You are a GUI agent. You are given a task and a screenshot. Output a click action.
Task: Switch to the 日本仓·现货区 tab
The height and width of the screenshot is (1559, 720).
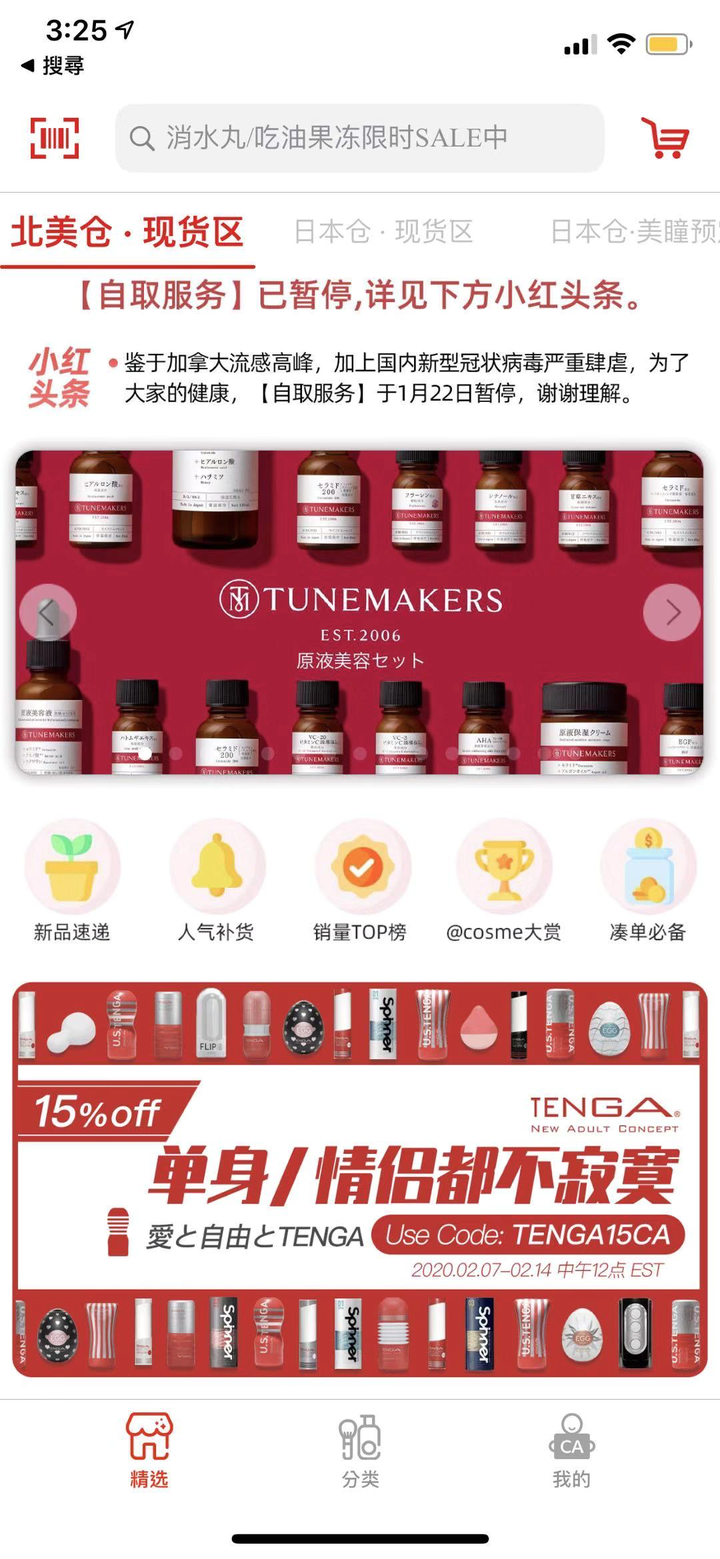point(383,233)
